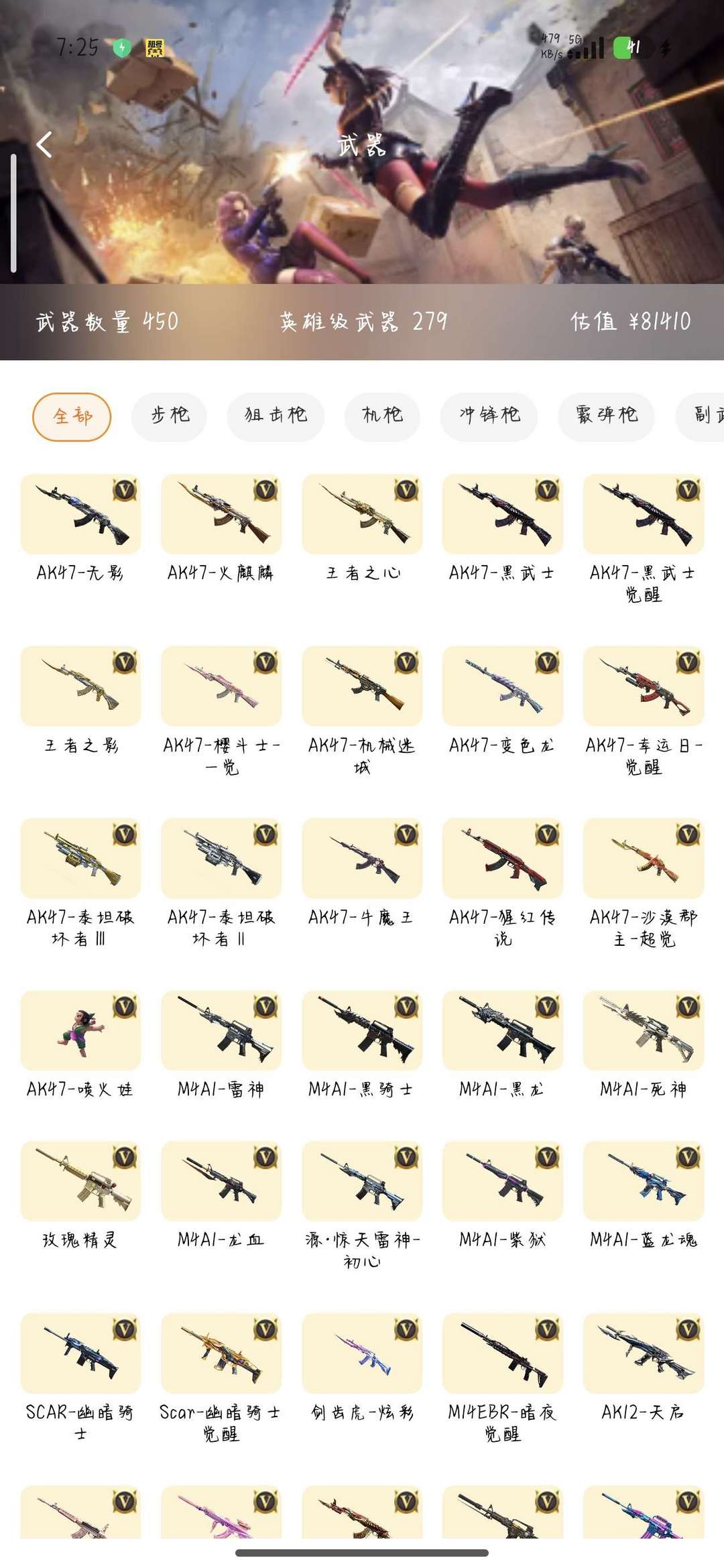Screen dimensions: 724x1568
Task: View the 王者之心 weapon
Action: (362, 514)
